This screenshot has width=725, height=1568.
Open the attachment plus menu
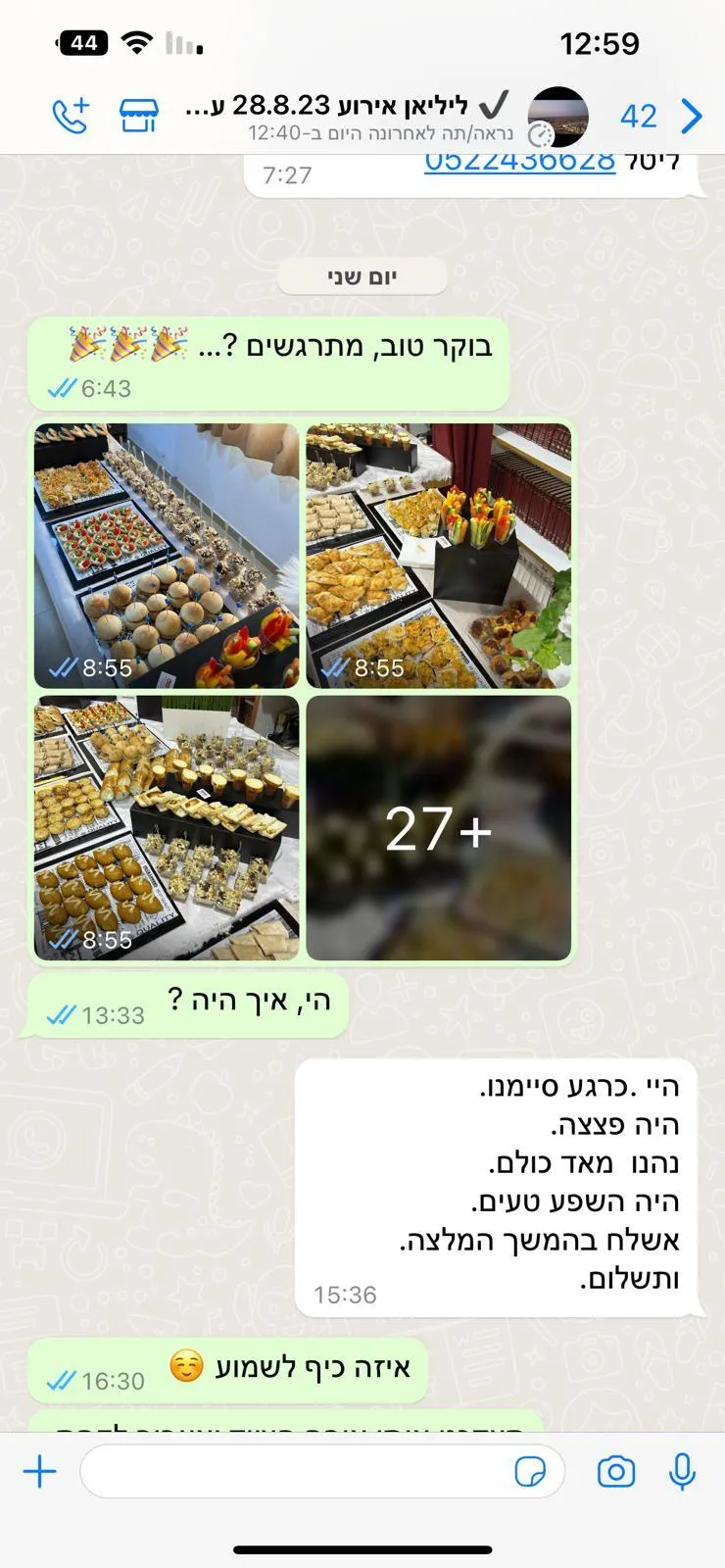point(39,1471)
